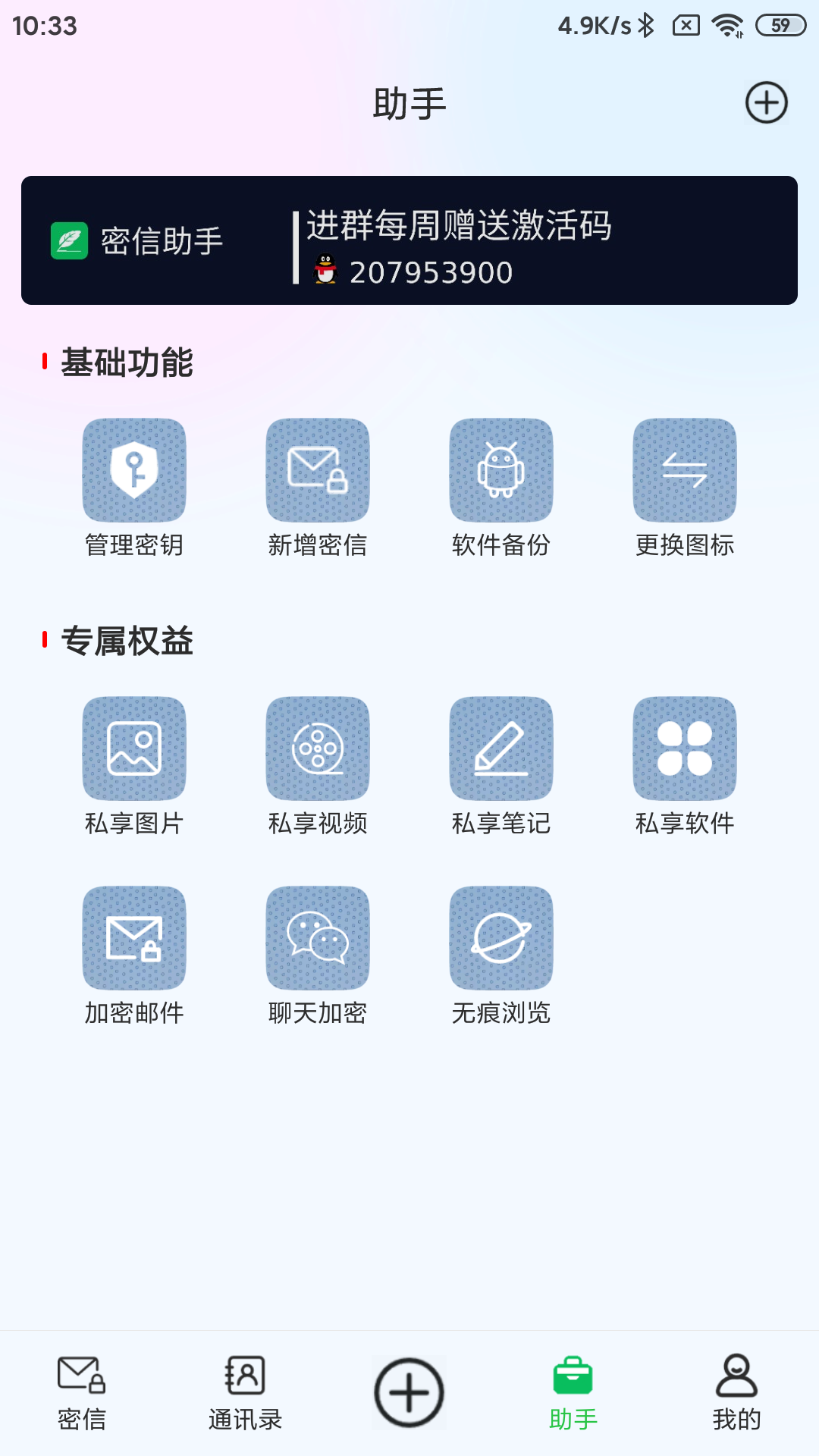Tap the 基础功能 section heading

pos(127,363)
